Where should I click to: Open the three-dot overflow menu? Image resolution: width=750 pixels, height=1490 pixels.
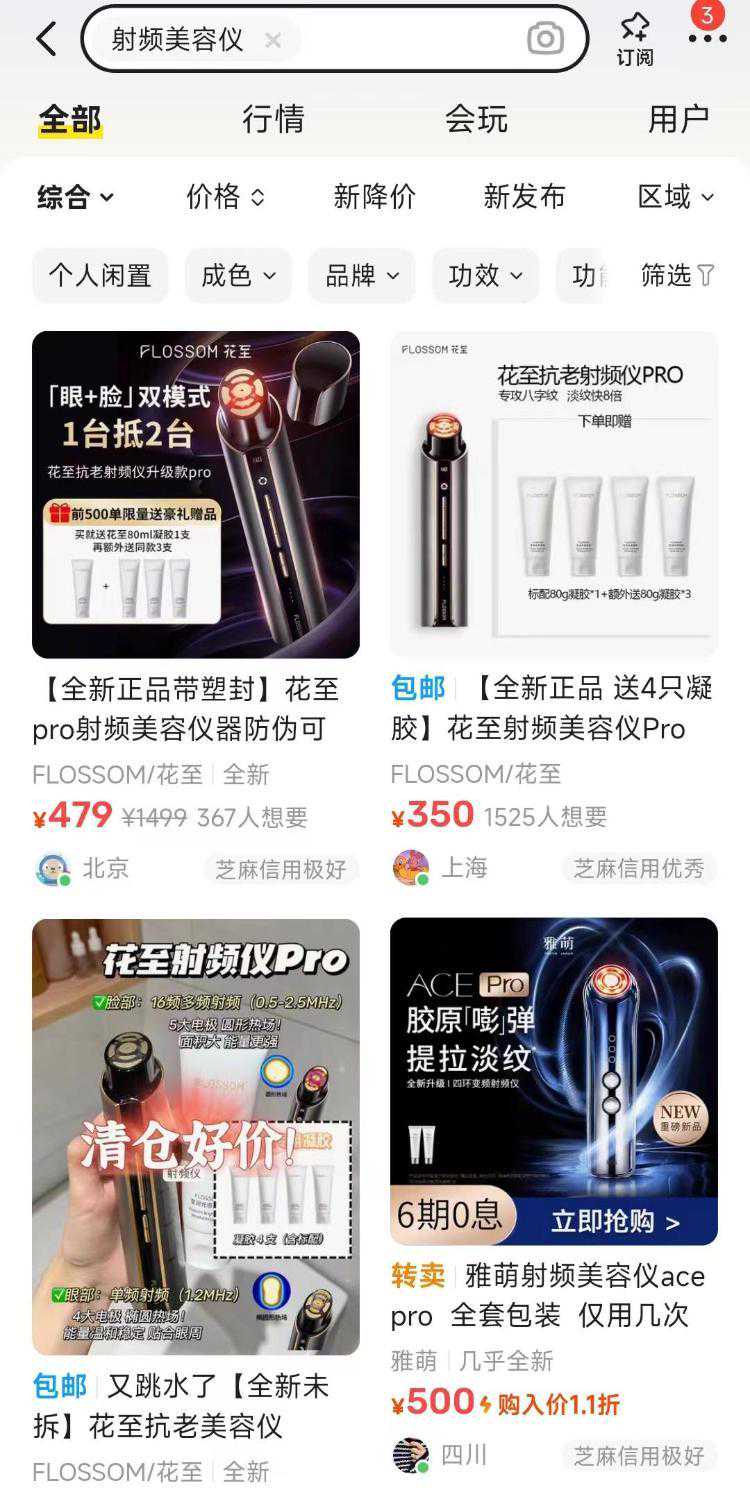pyautogui.click(x=707, y=38)
